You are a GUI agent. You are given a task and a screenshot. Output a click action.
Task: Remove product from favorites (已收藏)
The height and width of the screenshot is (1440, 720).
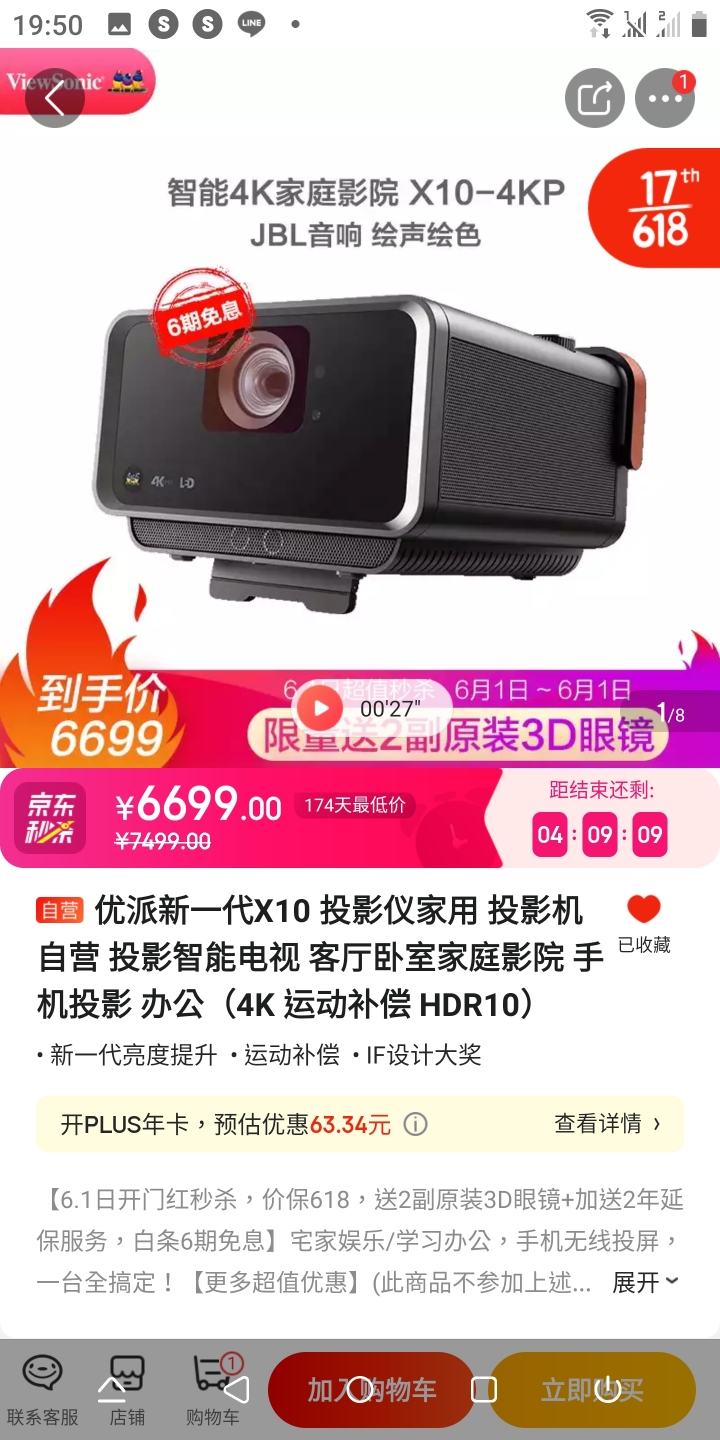pyautogui.click(x=644, y=923)
